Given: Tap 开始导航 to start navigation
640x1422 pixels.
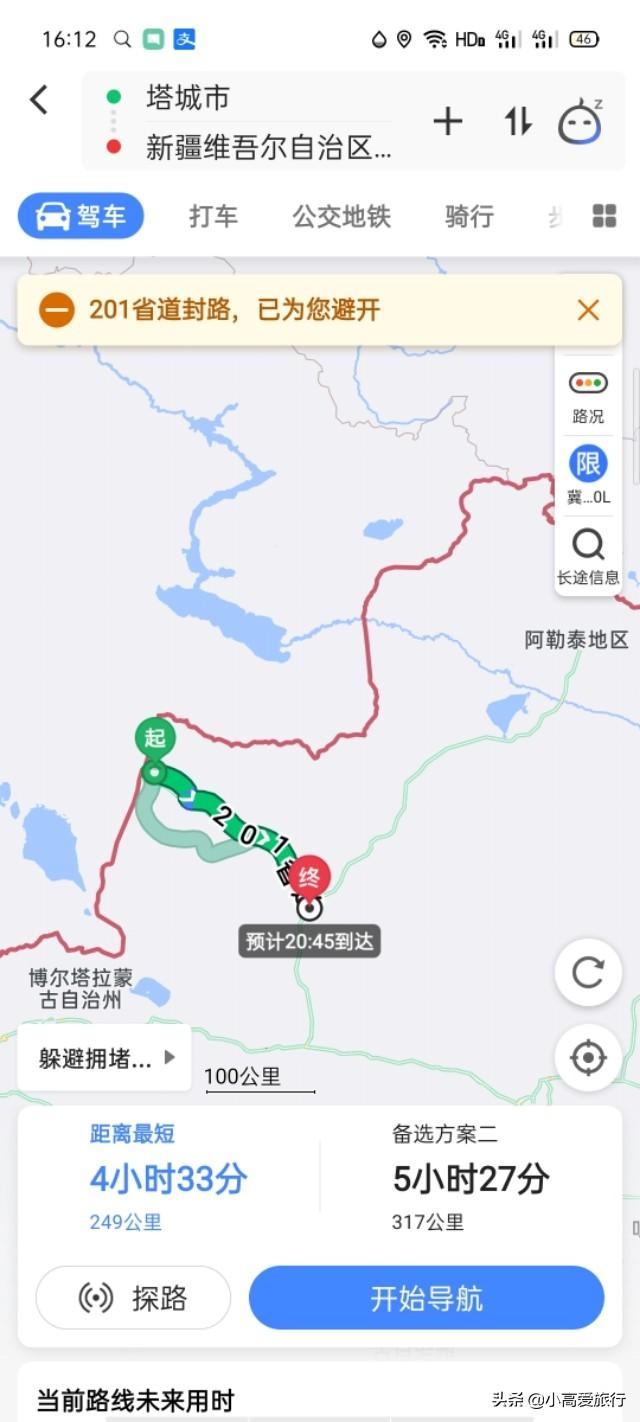Looking at the screenshot, I should click(426, 1298).
